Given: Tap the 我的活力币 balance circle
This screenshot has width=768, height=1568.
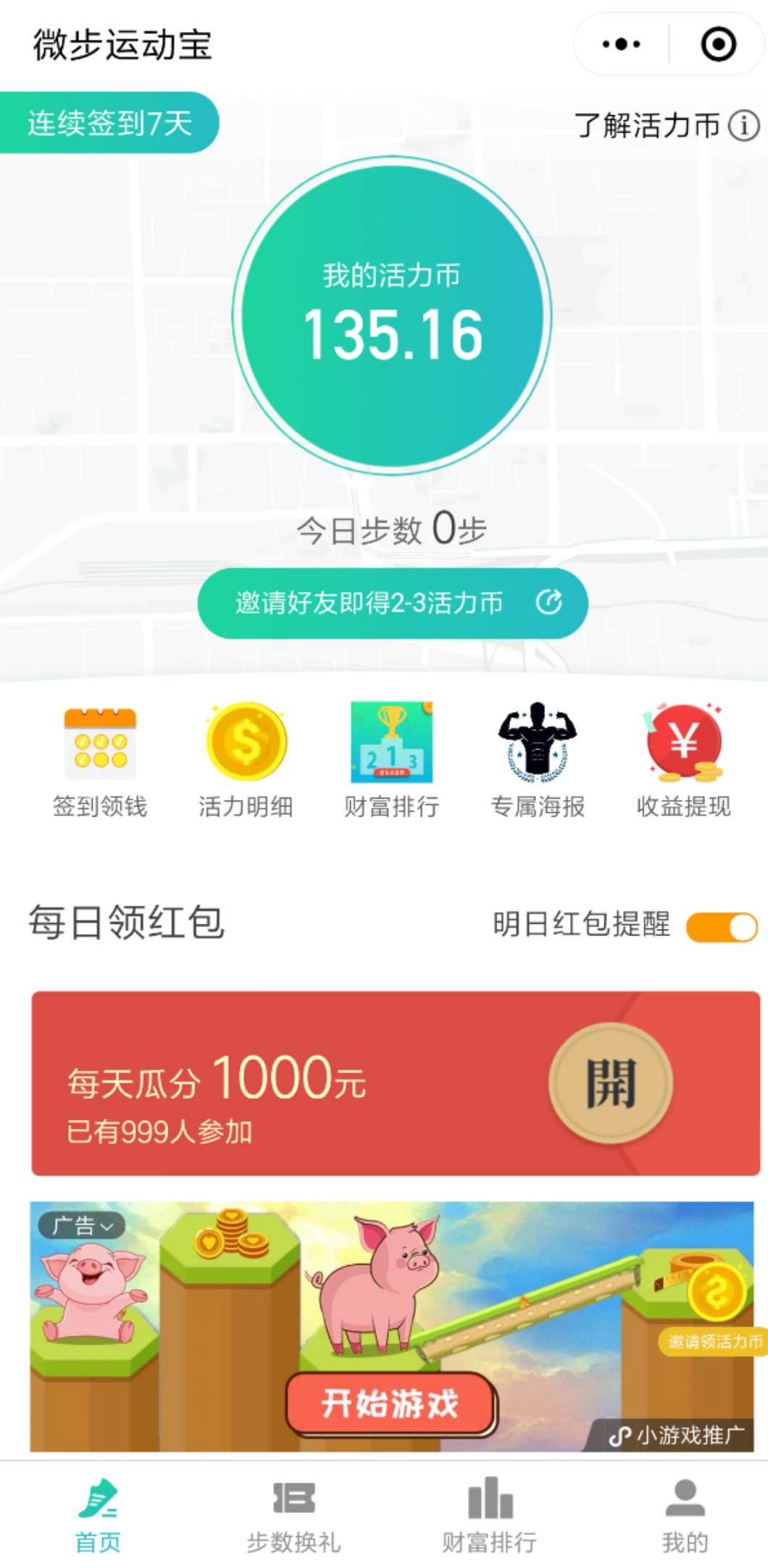Looking at the screenshot, I should point(392,316).
